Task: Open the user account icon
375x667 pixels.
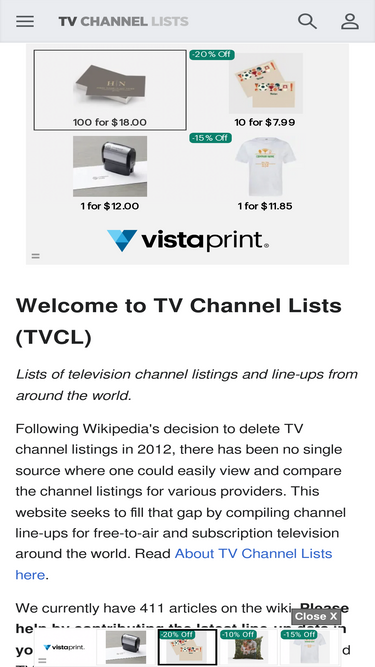Action: click(350, 21)
